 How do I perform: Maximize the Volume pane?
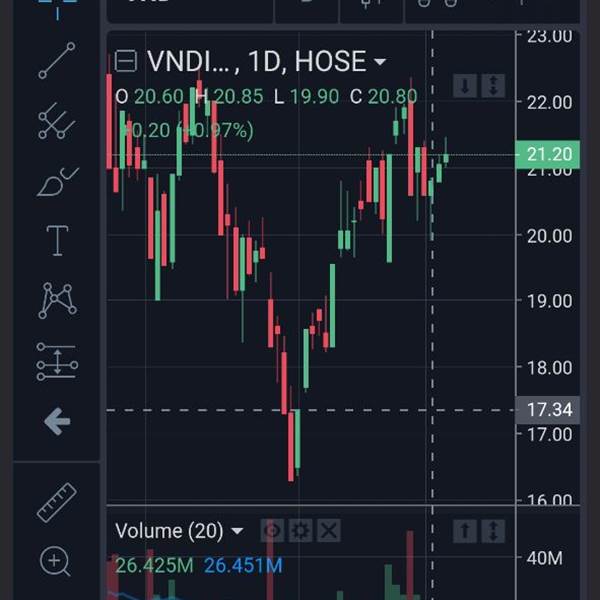(x=492, y=531)
